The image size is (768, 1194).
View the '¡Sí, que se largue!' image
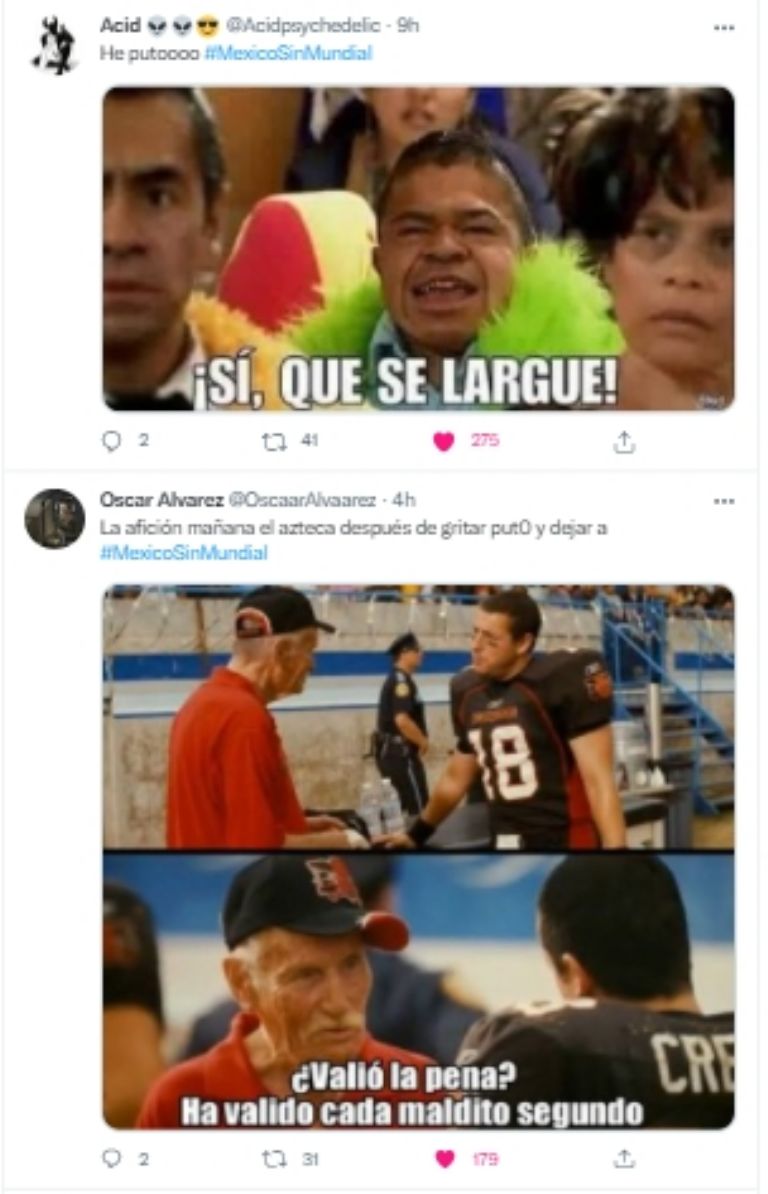[418, 249]
